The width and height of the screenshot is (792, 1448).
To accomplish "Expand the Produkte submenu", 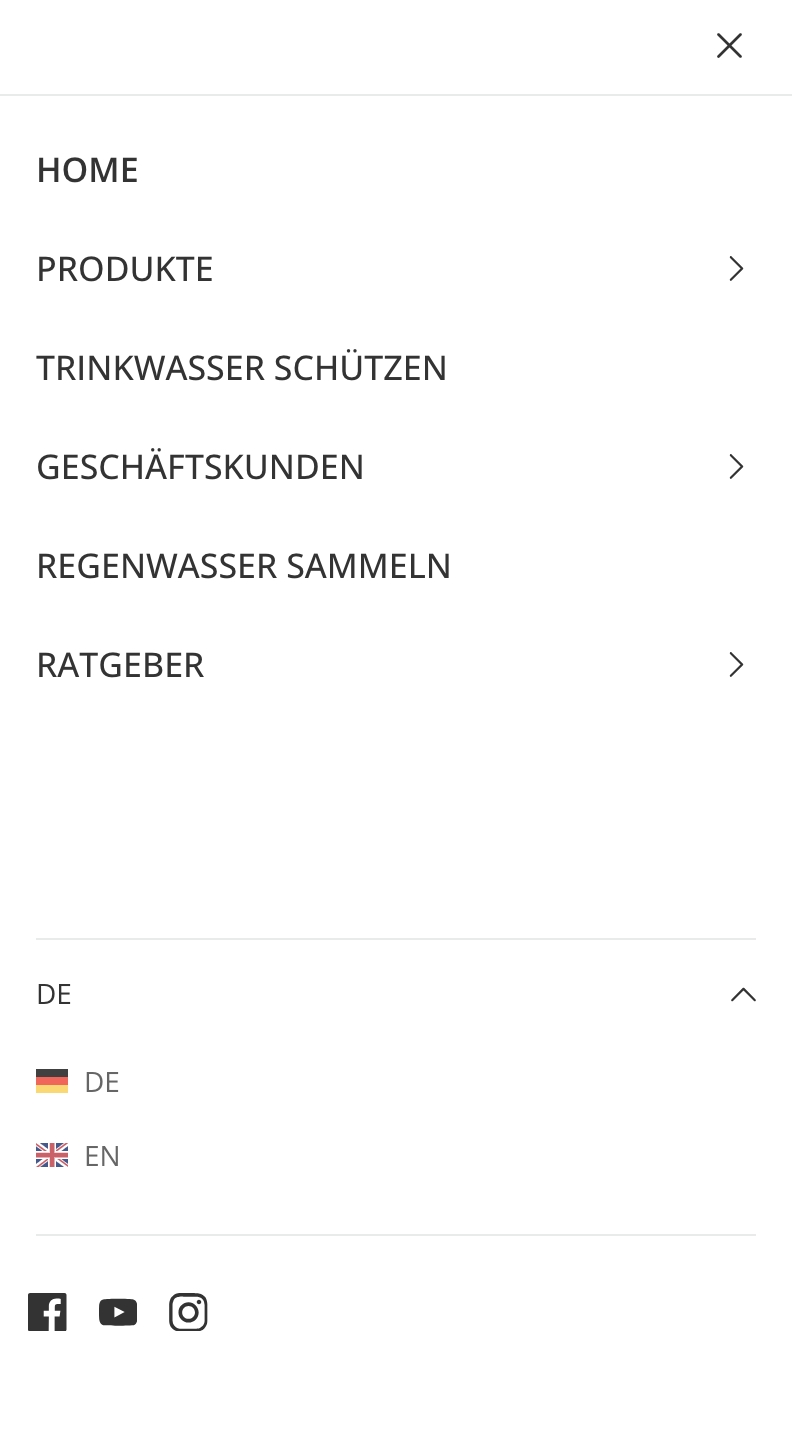I will pos(736,269).
